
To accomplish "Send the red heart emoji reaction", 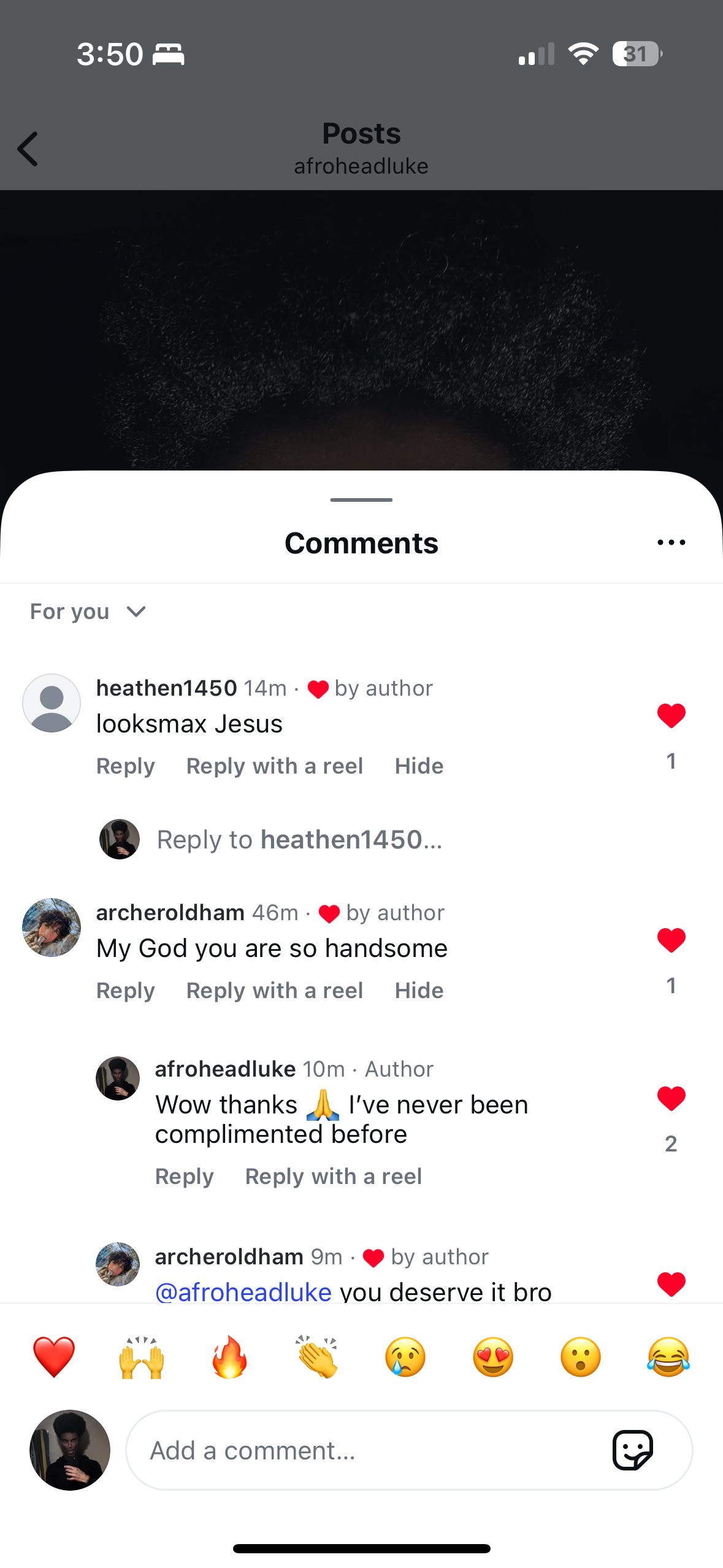I will click(x=54, y=1357).
